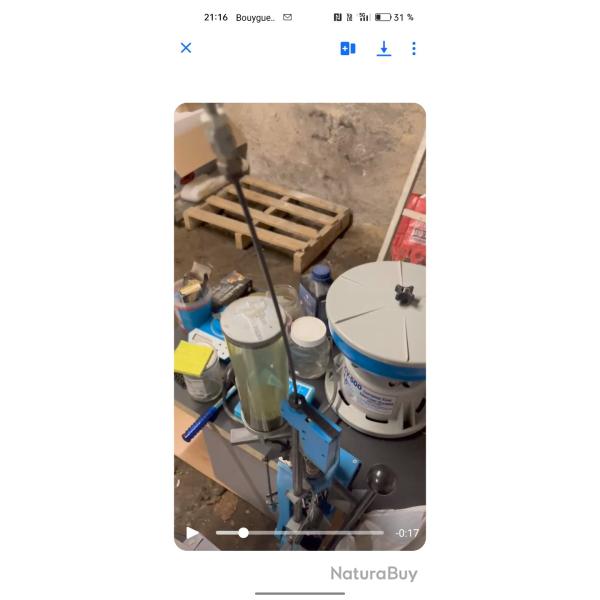
Task: Tap the add-to-library icon
Action: [347, 48]
